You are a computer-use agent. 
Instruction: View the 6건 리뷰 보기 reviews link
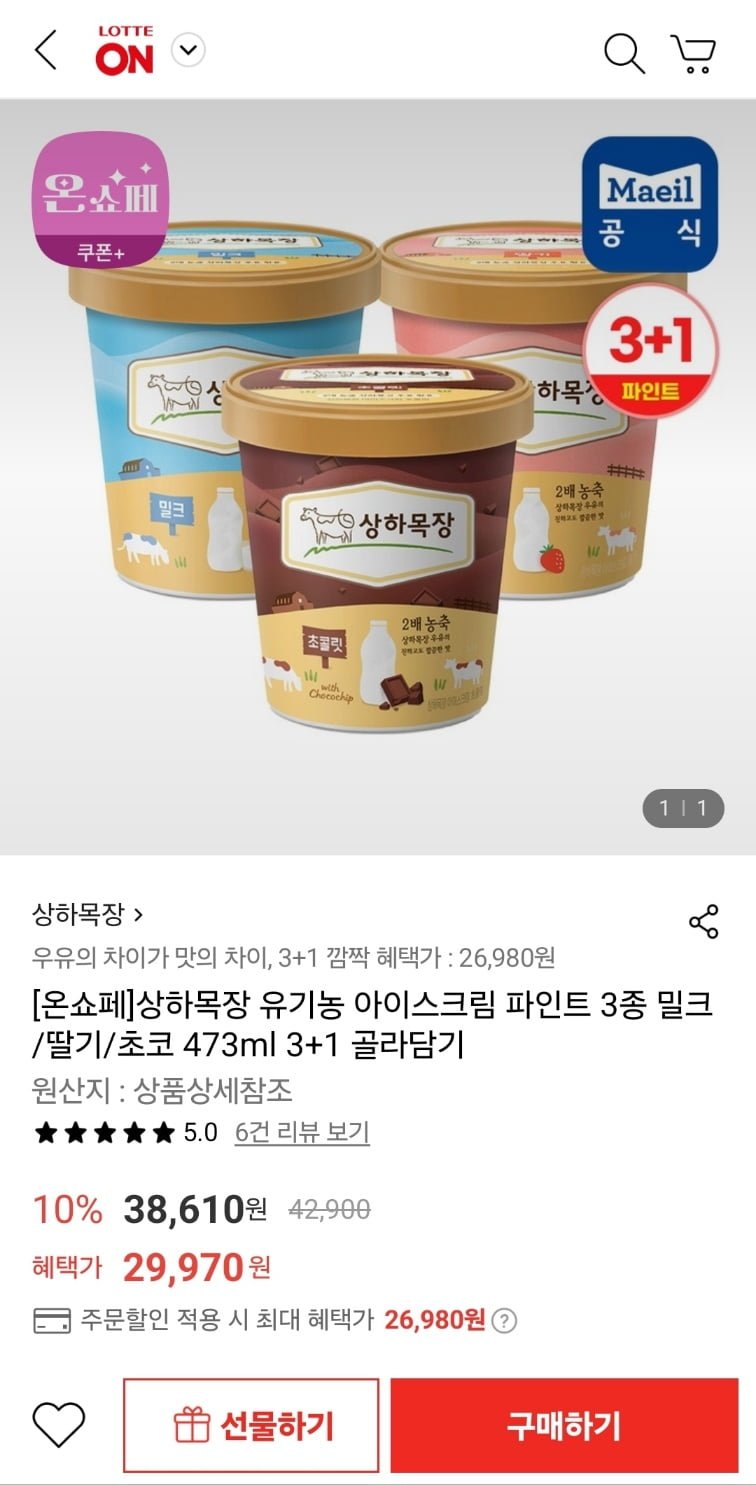[302, 1133]
